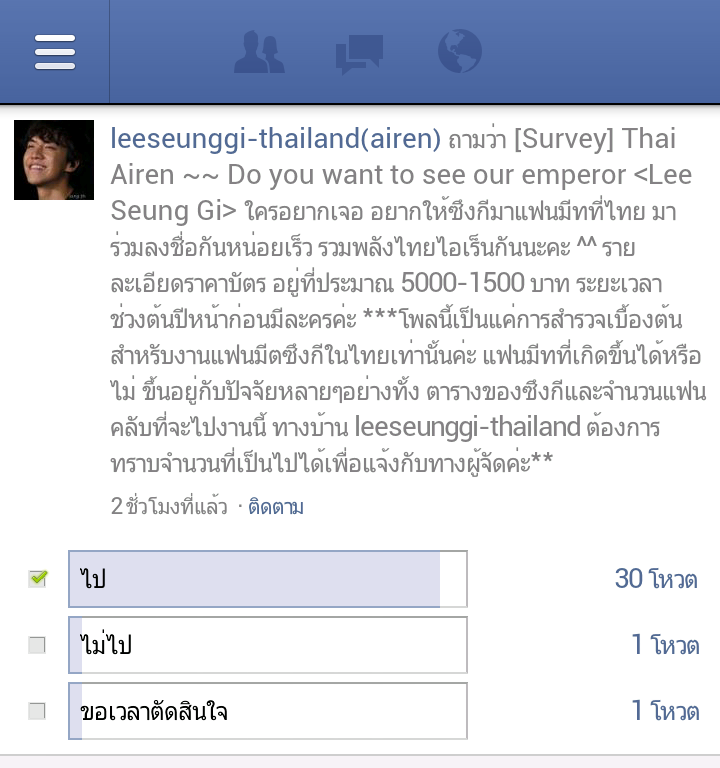Open the notifications globe icon
Viewport: 720px width, 768px height.
tap(460, 52)
